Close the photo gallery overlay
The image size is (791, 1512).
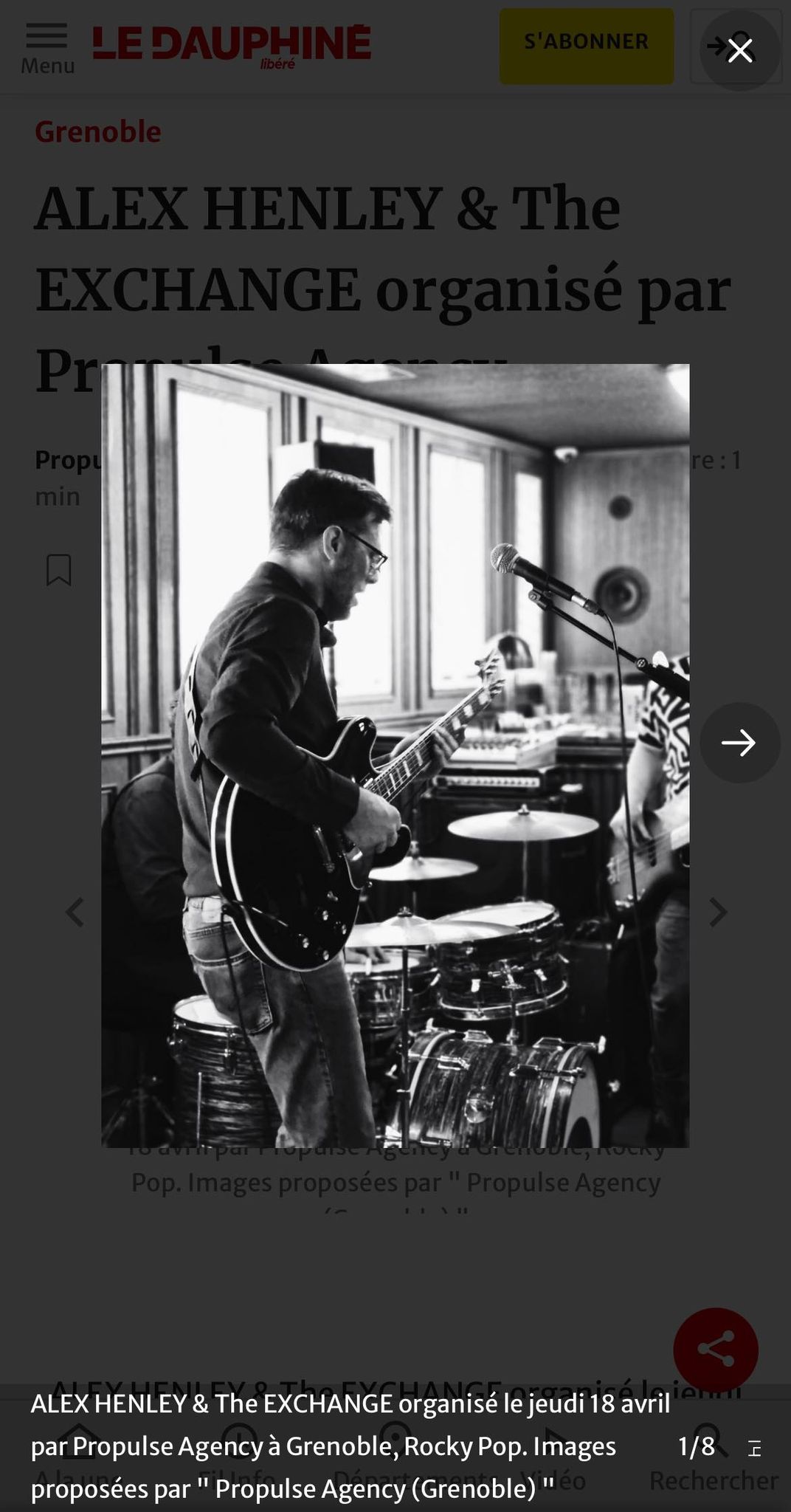pyautogui.click(x=739, y=51)
